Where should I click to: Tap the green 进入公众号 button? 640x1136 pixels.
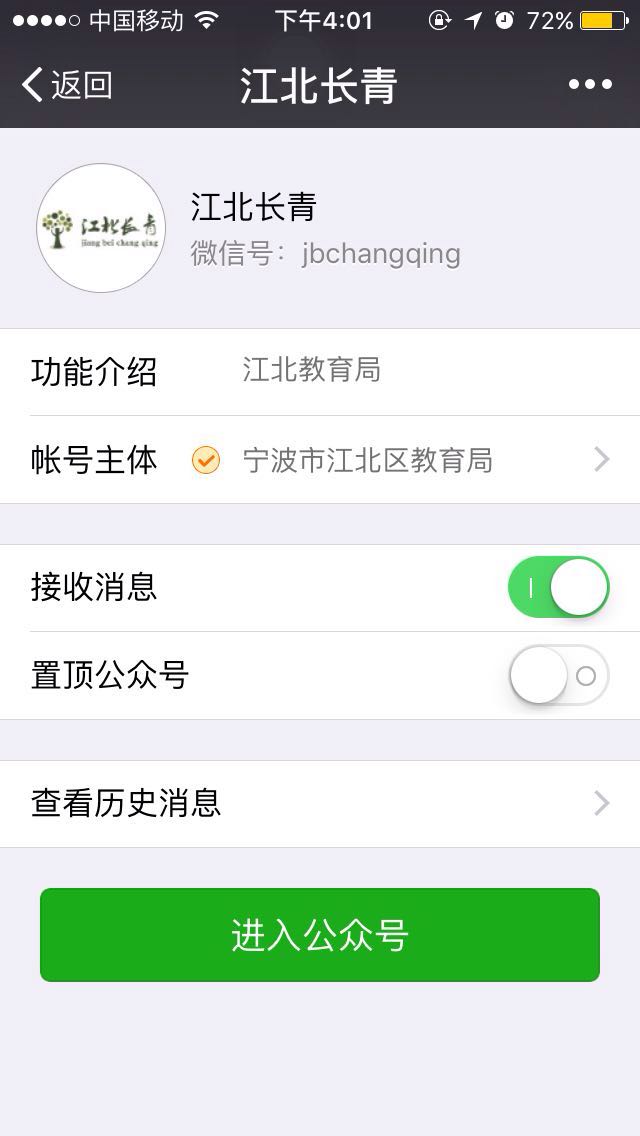pos(320,935)
